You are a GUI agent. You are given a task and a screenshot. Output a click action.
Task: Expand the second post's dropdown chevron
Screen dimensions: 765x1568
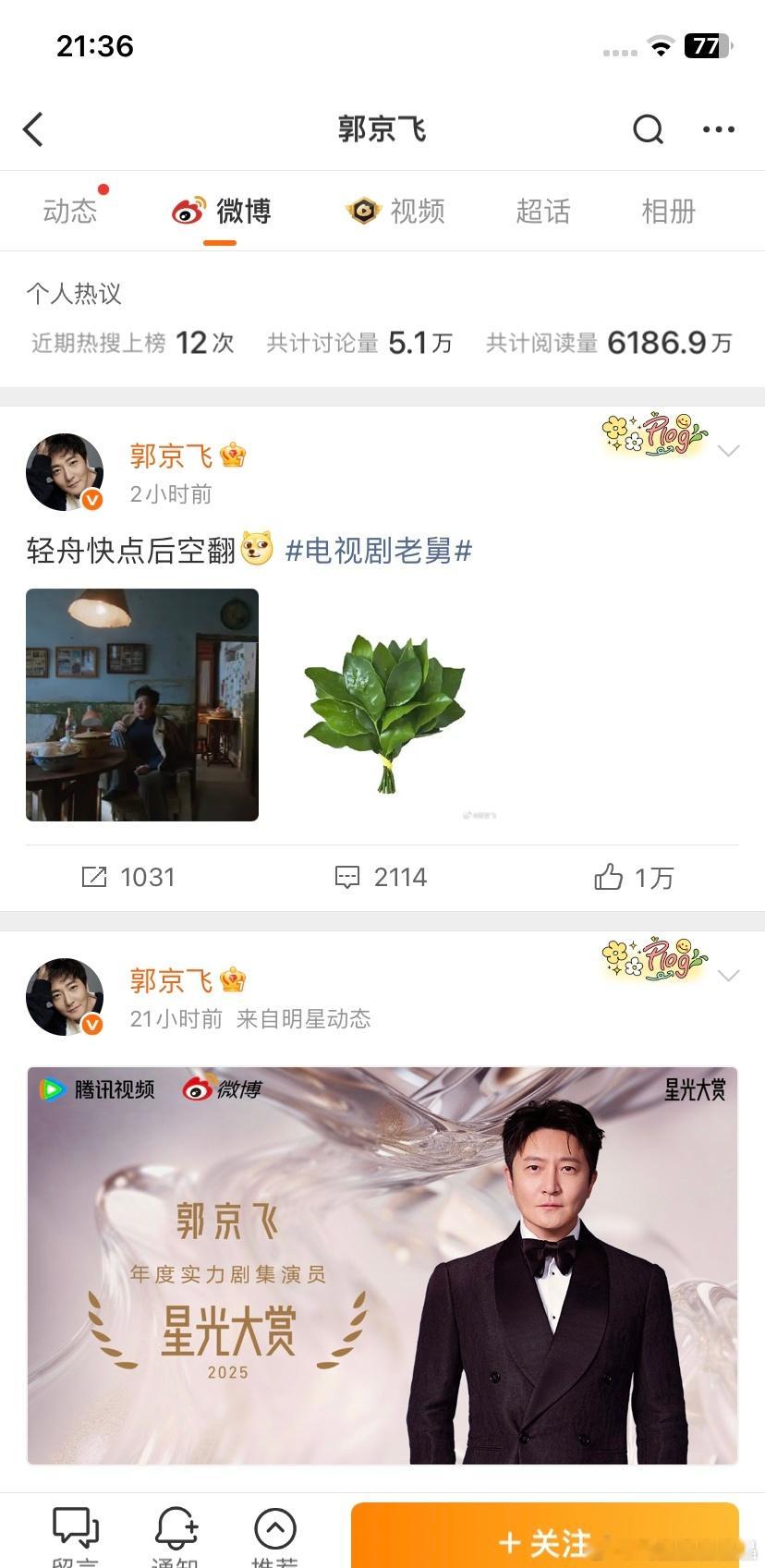tap(729, 975)
